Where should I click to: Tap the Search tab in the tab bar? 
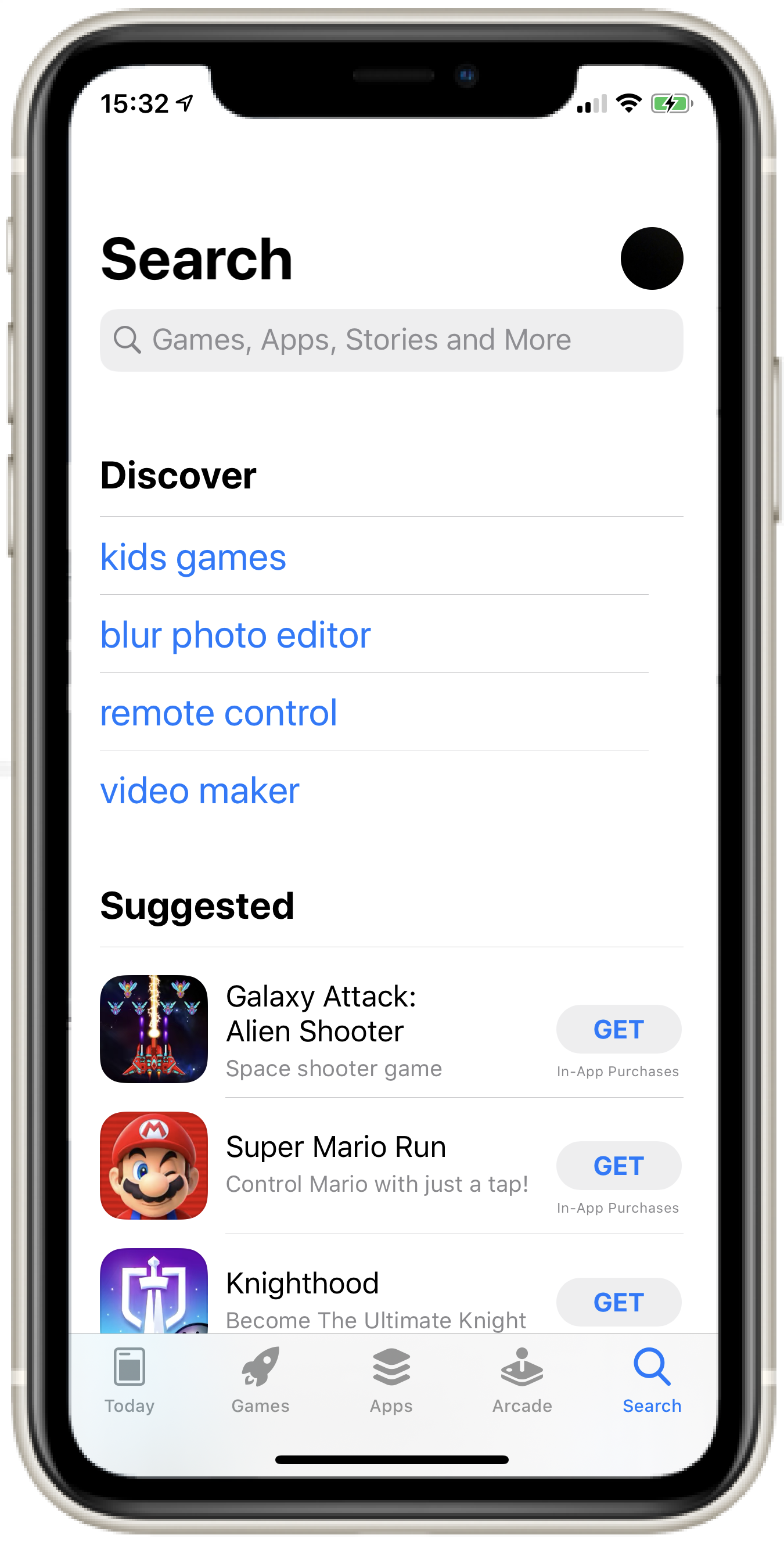[652, 1380]
